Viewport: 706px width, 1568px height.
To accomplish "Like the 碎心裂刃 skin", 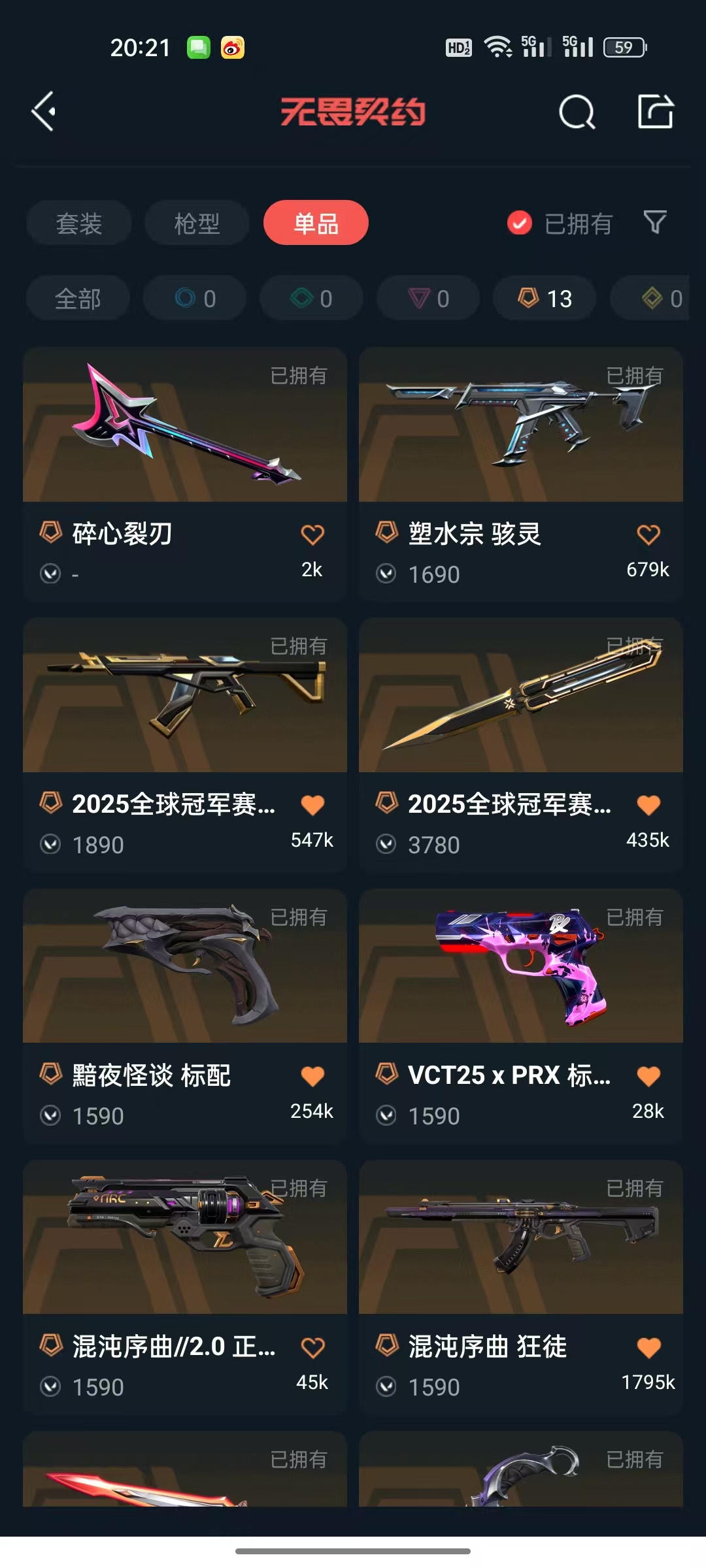I will pos(312,534).
